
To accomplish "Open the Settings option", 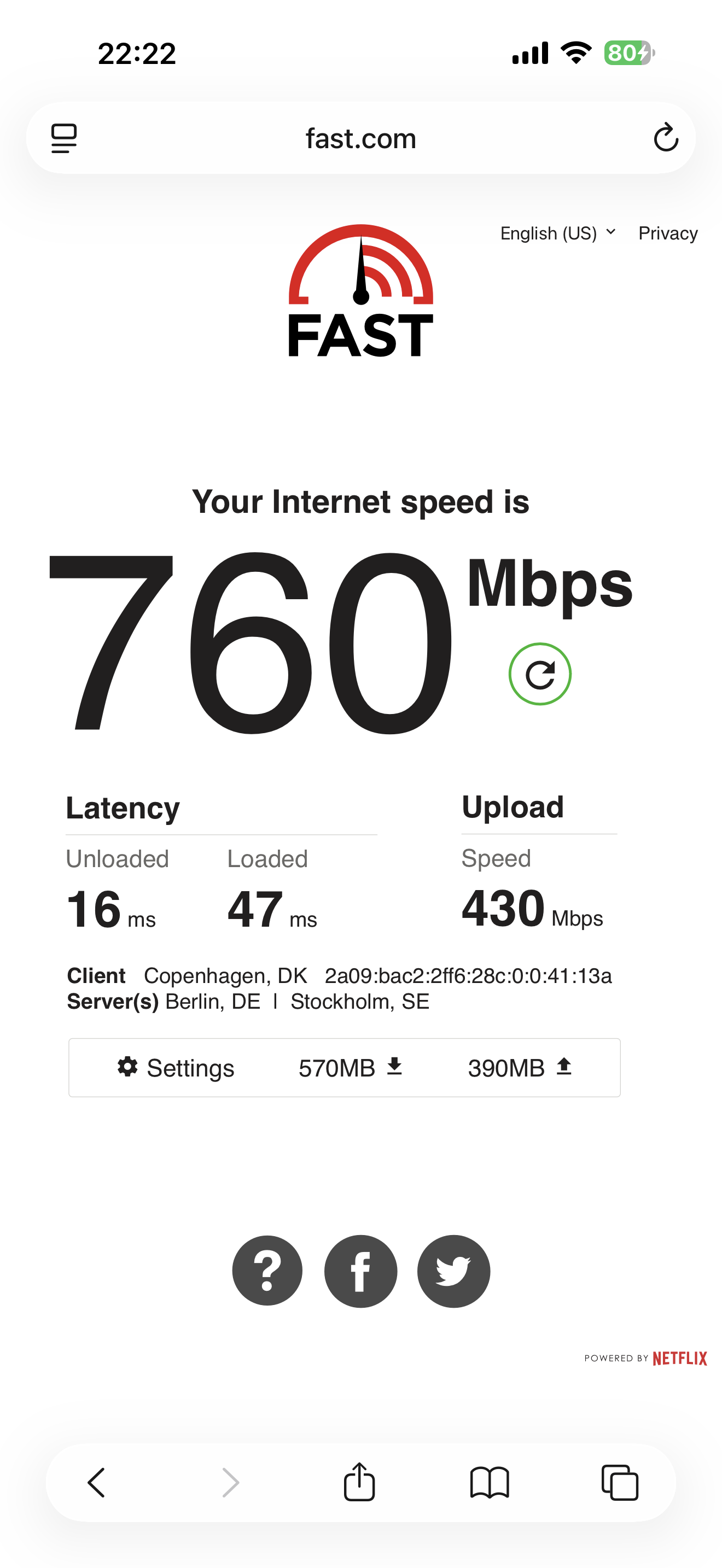I will coord(176,1068).
